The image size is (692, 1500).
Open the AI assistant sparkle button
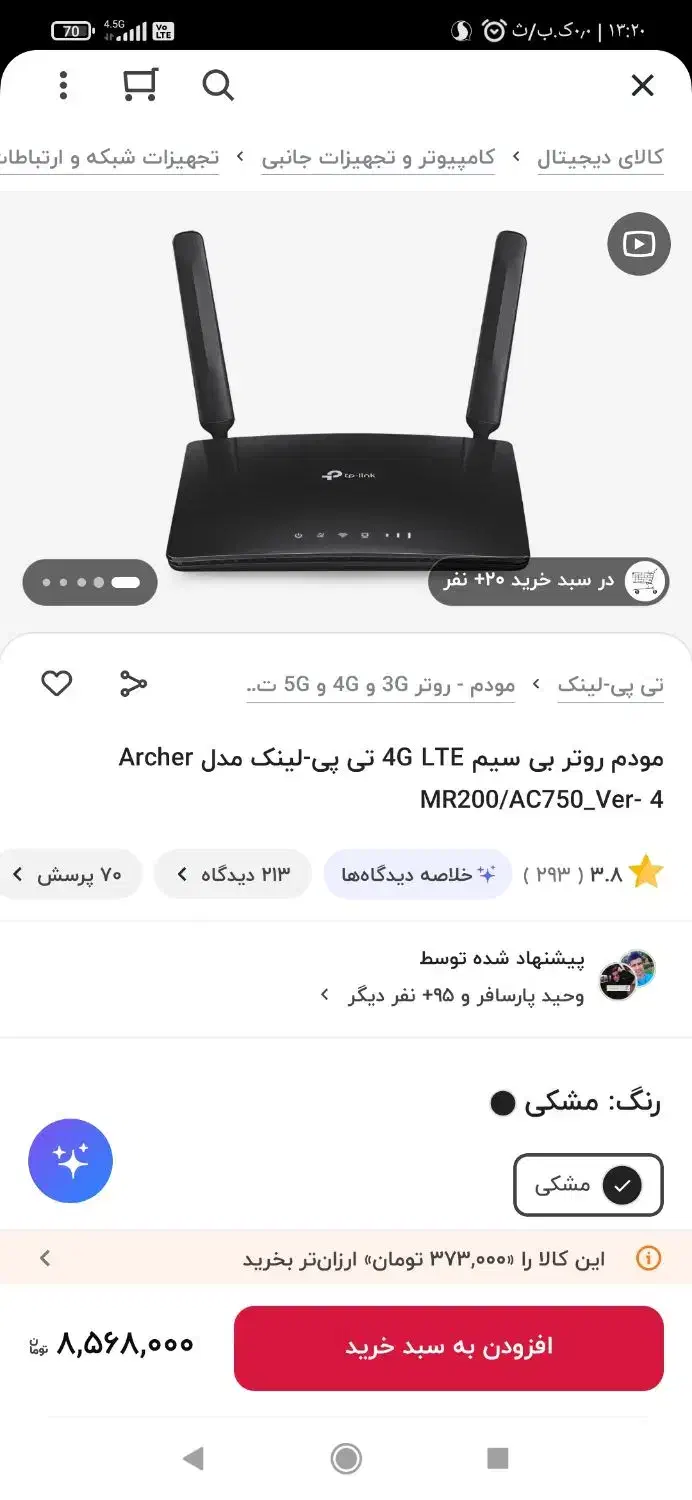click(x=70, y=1161)
